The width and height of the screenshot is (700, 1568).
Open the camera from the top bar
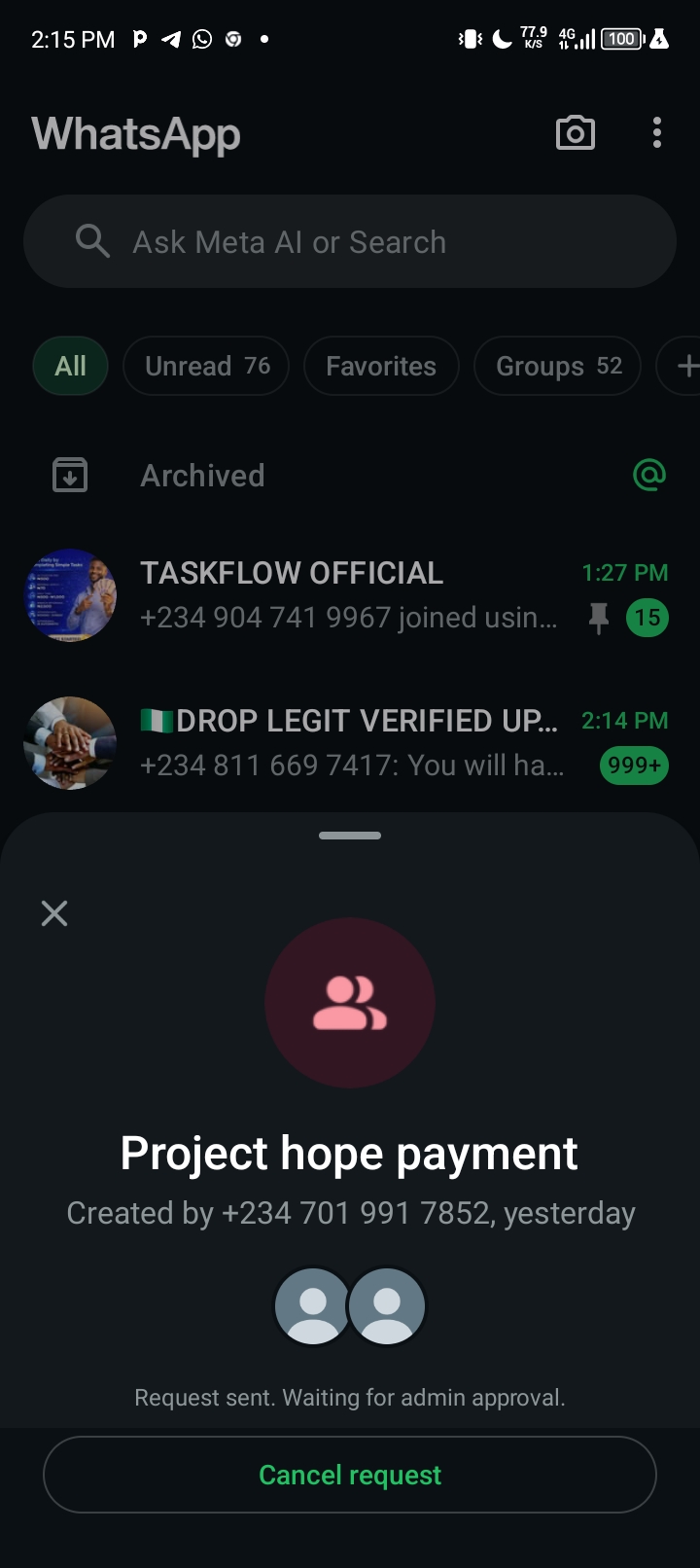575,133
